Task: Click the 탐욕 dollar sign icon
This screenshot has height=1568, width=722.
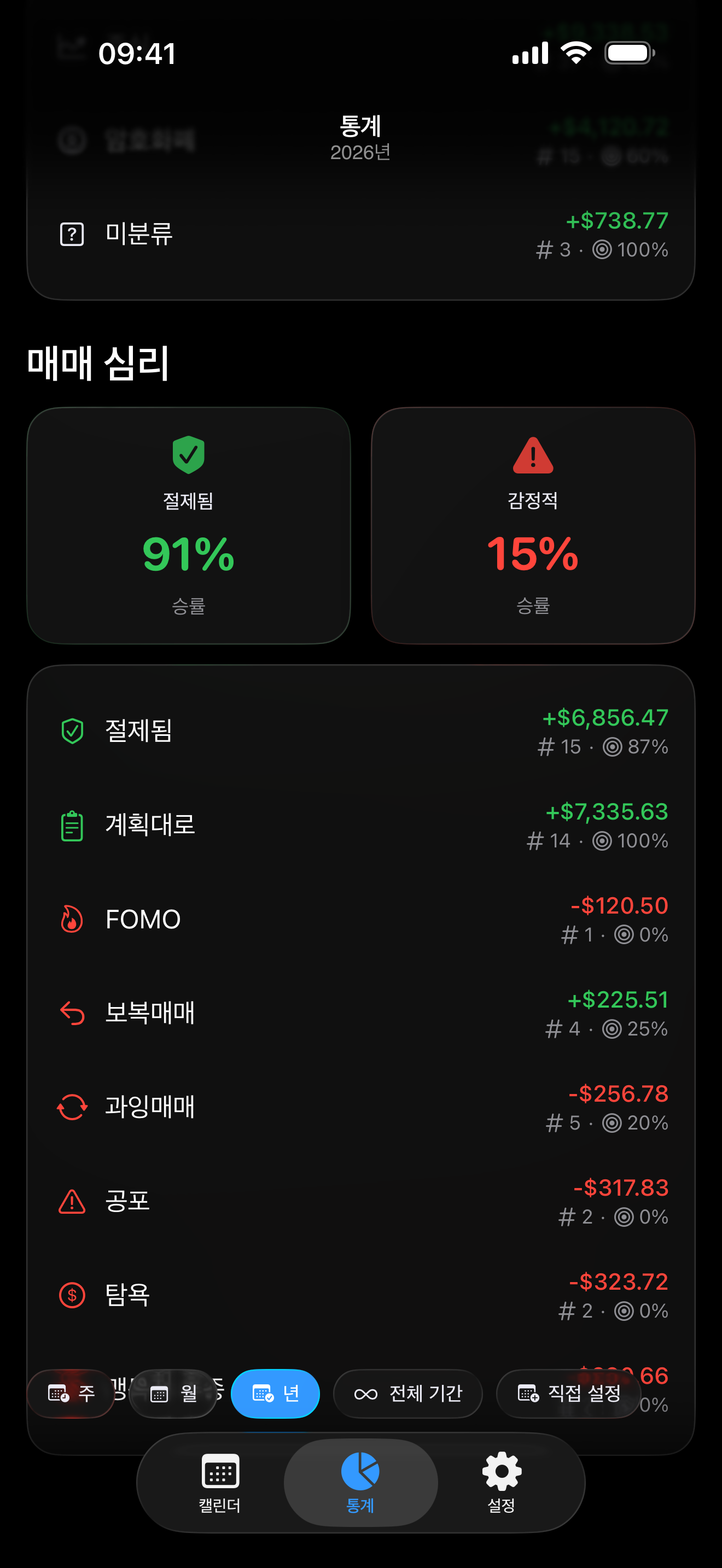Action: click(71, 1296)
